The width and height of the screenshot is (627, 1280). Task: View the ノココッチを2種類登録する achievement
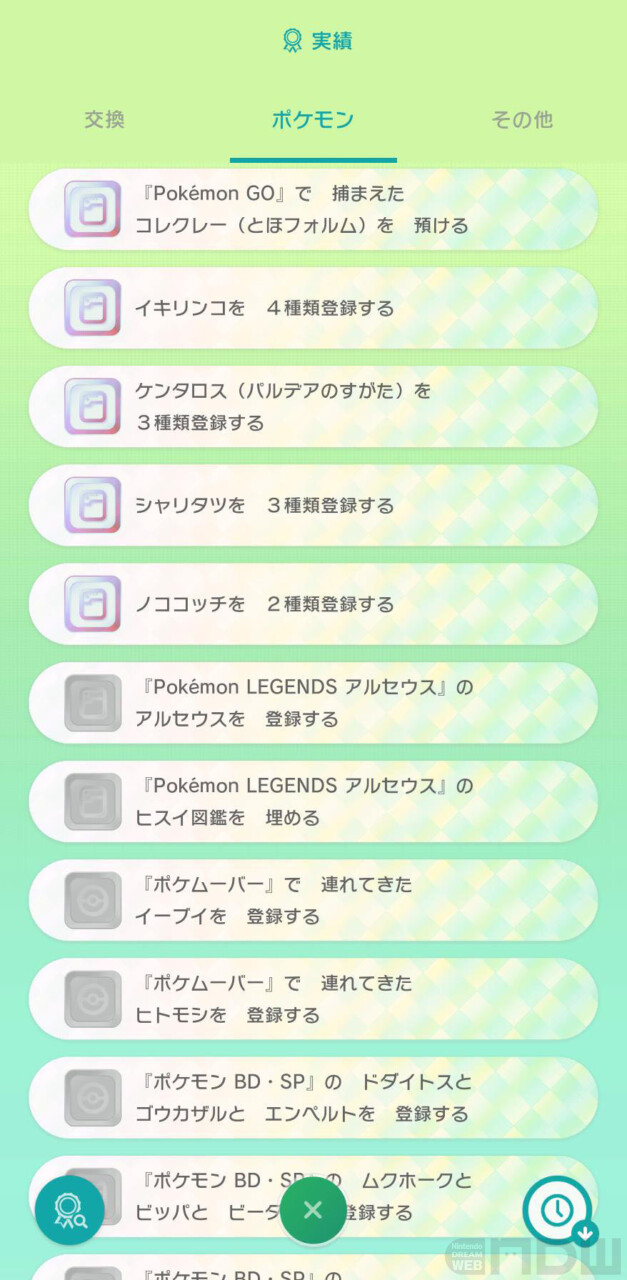tap(313, 604)
